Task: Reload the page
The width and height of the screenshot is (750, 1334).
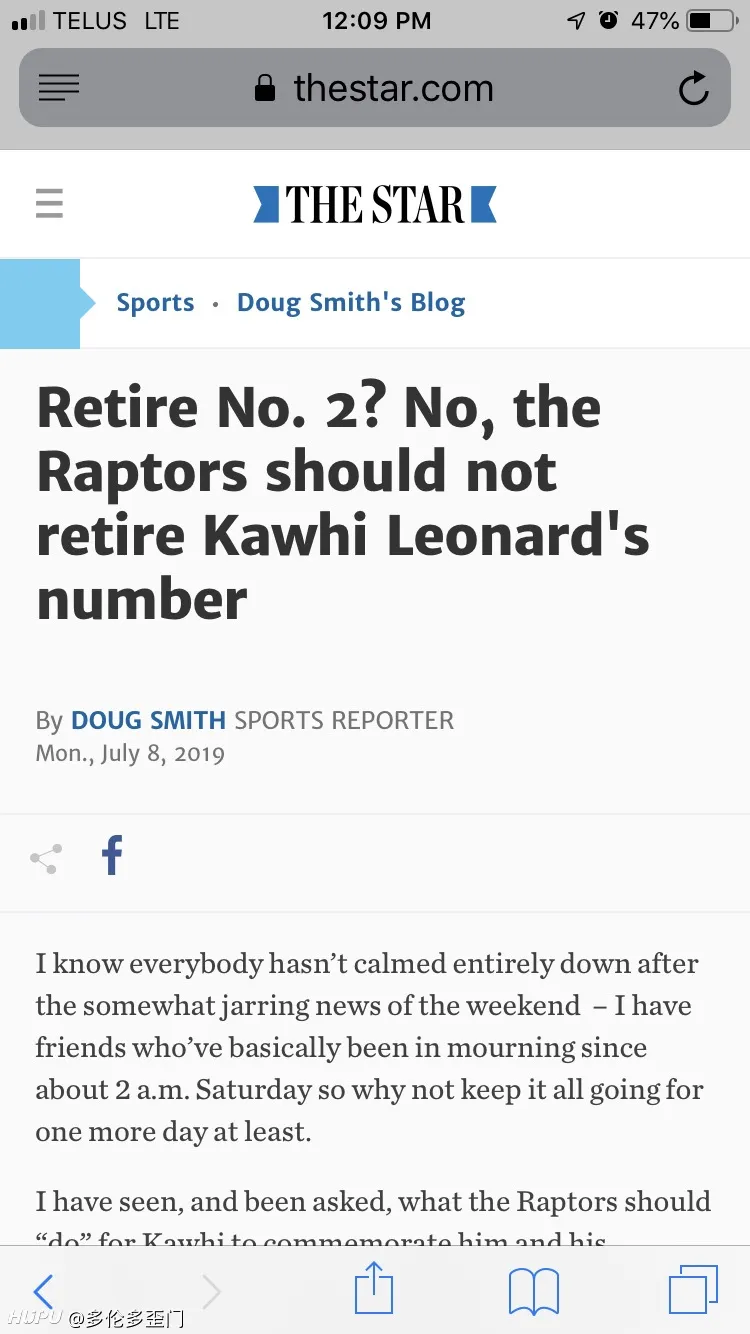Action: pyautogui.click(x=693, y=89)
